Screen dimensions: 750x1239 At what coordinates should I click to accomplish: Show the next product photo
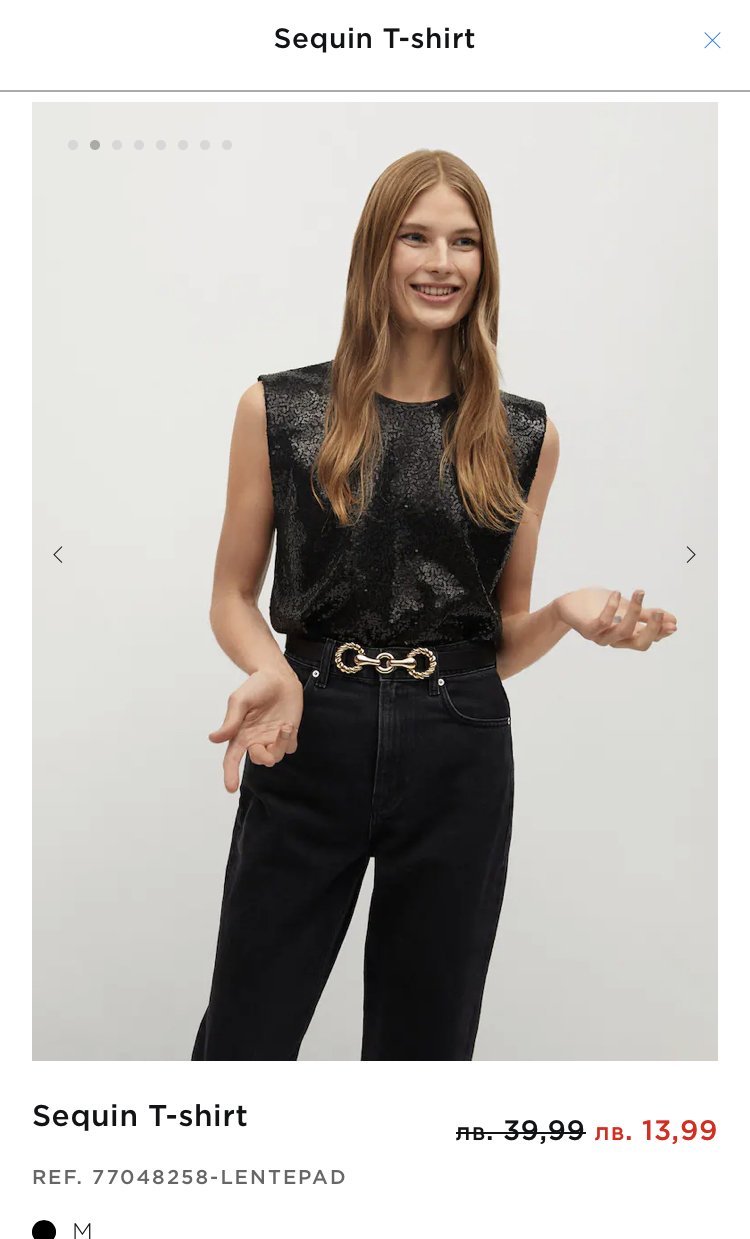coord(690,555)
